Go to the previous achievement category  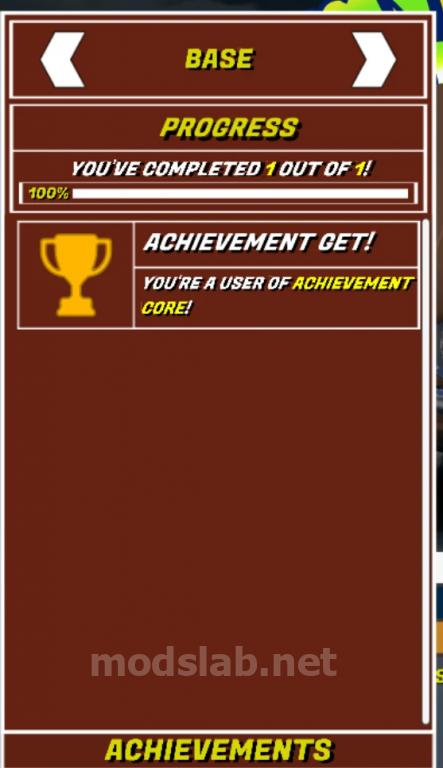tap(62, 60)
